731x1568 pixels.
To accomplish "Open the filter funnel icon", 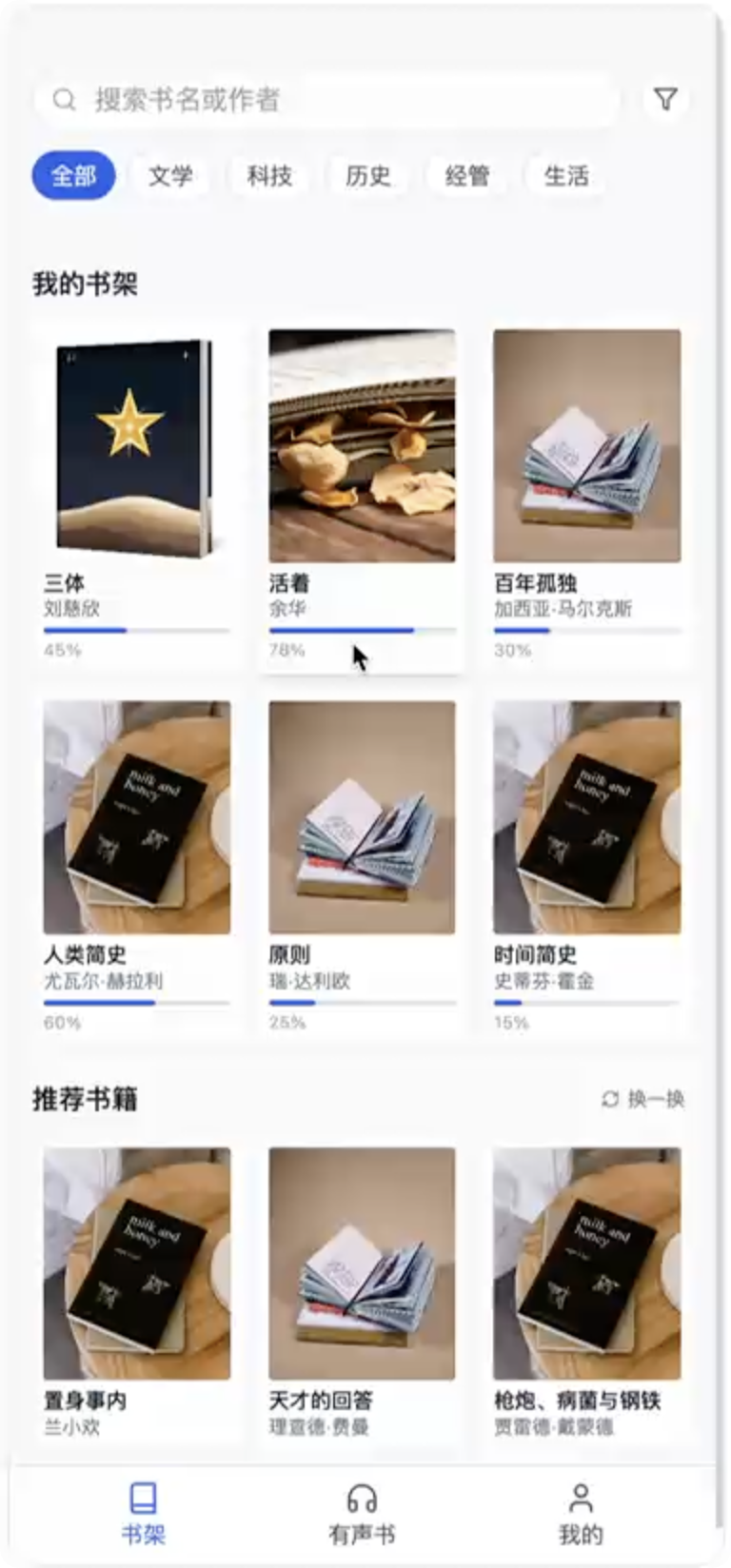I will point(665,99).
